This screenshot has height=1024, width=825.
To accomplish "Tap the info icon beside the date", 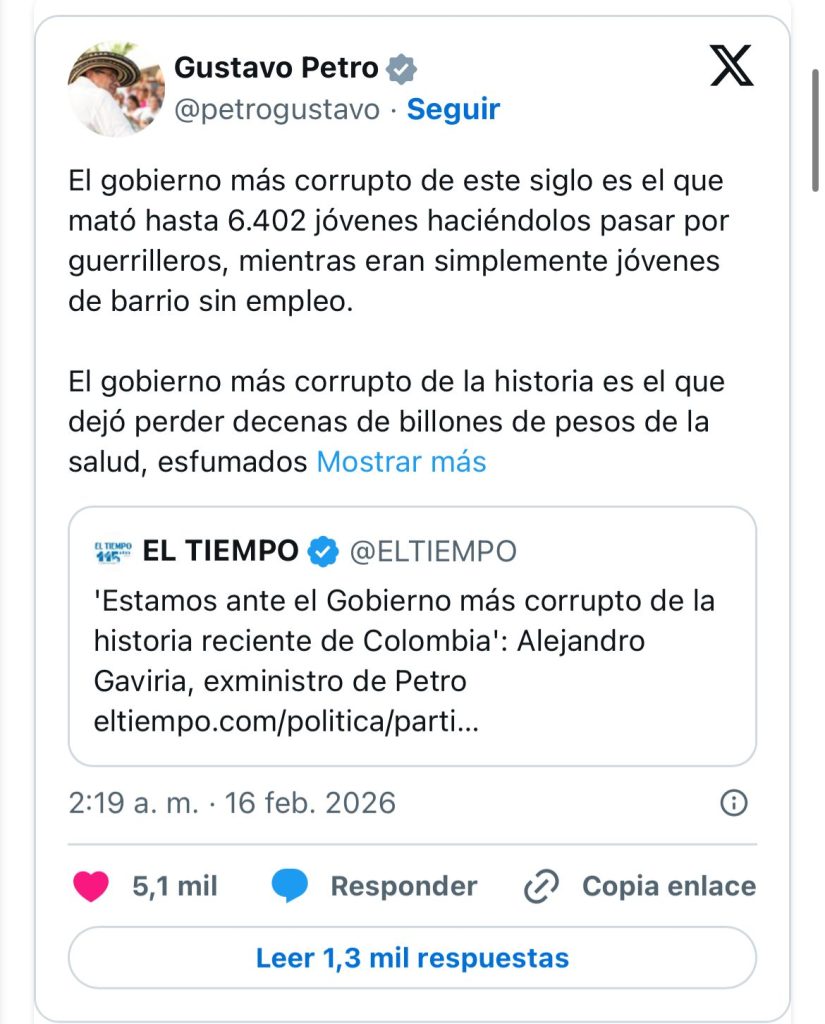I will pyautogui.click(x=734, y=803).
